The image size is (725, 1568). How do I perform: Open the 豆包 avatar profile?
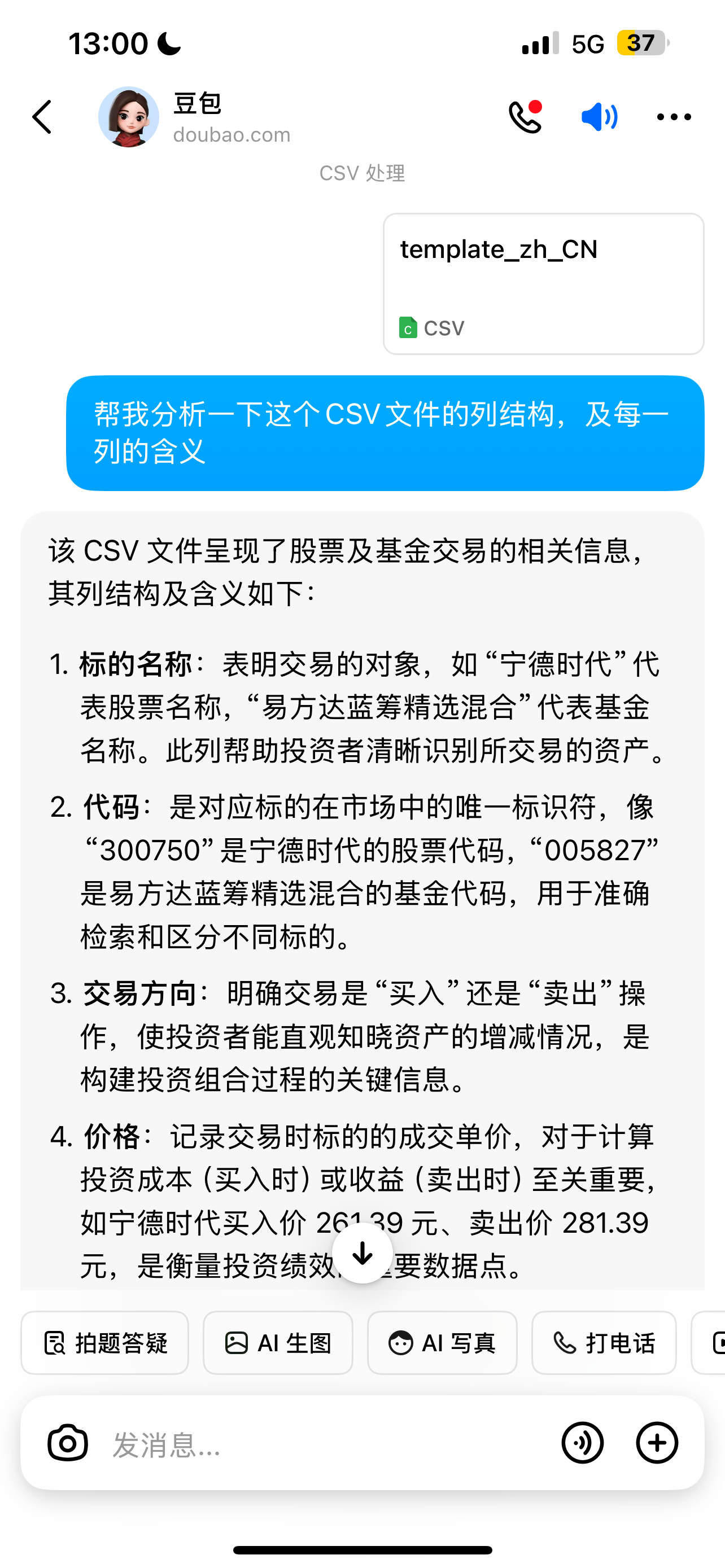(129, 117)
